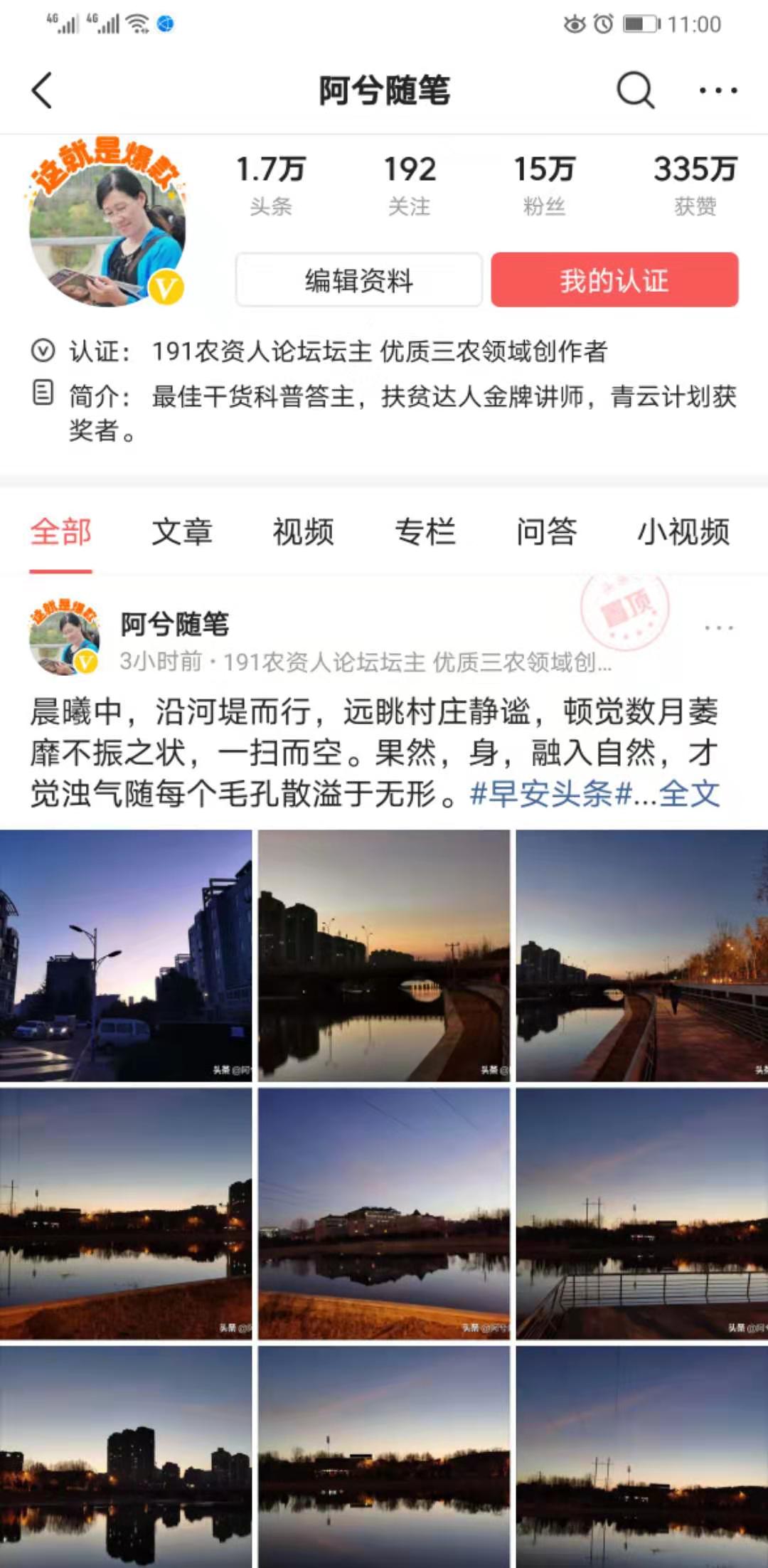Open the three-dot menu on the pinned post
This screenshot has height=1568, width=768.
click(718, 626)
